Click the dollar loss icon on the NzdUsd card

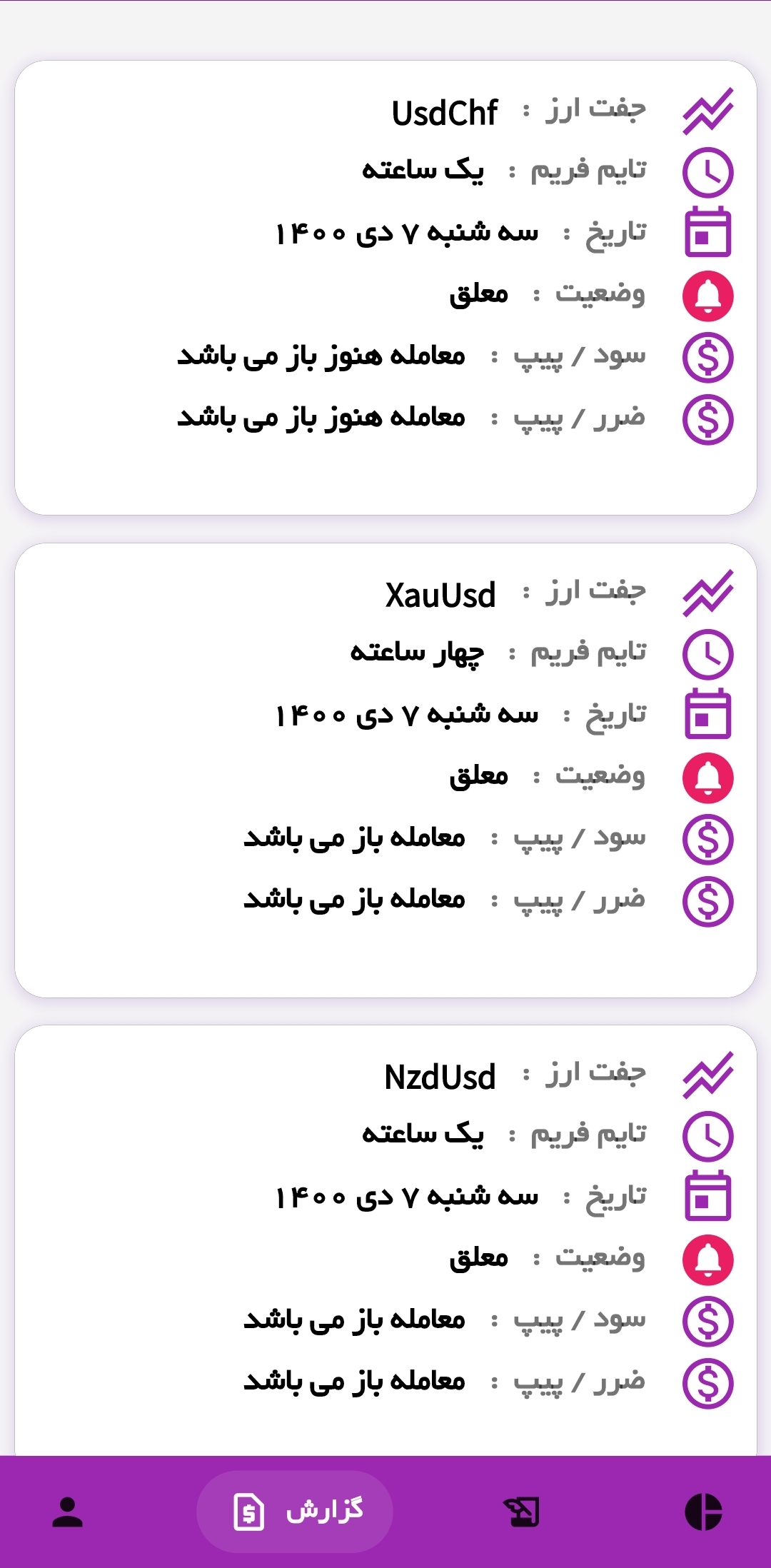707,1382
